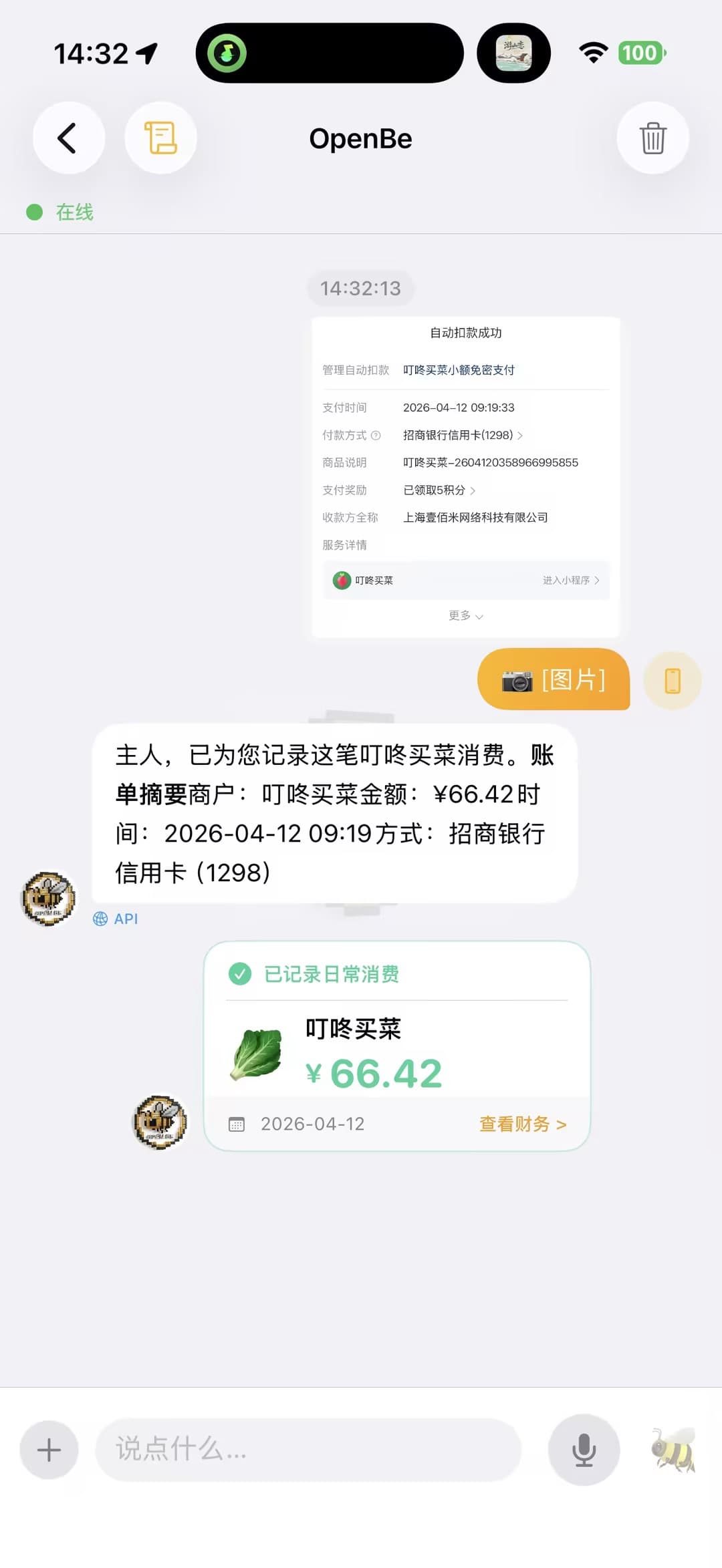The width and height of the screenshot is (722, 1568).
Task: Tap the yellow phone icon beside the image message
Action: 673,679
